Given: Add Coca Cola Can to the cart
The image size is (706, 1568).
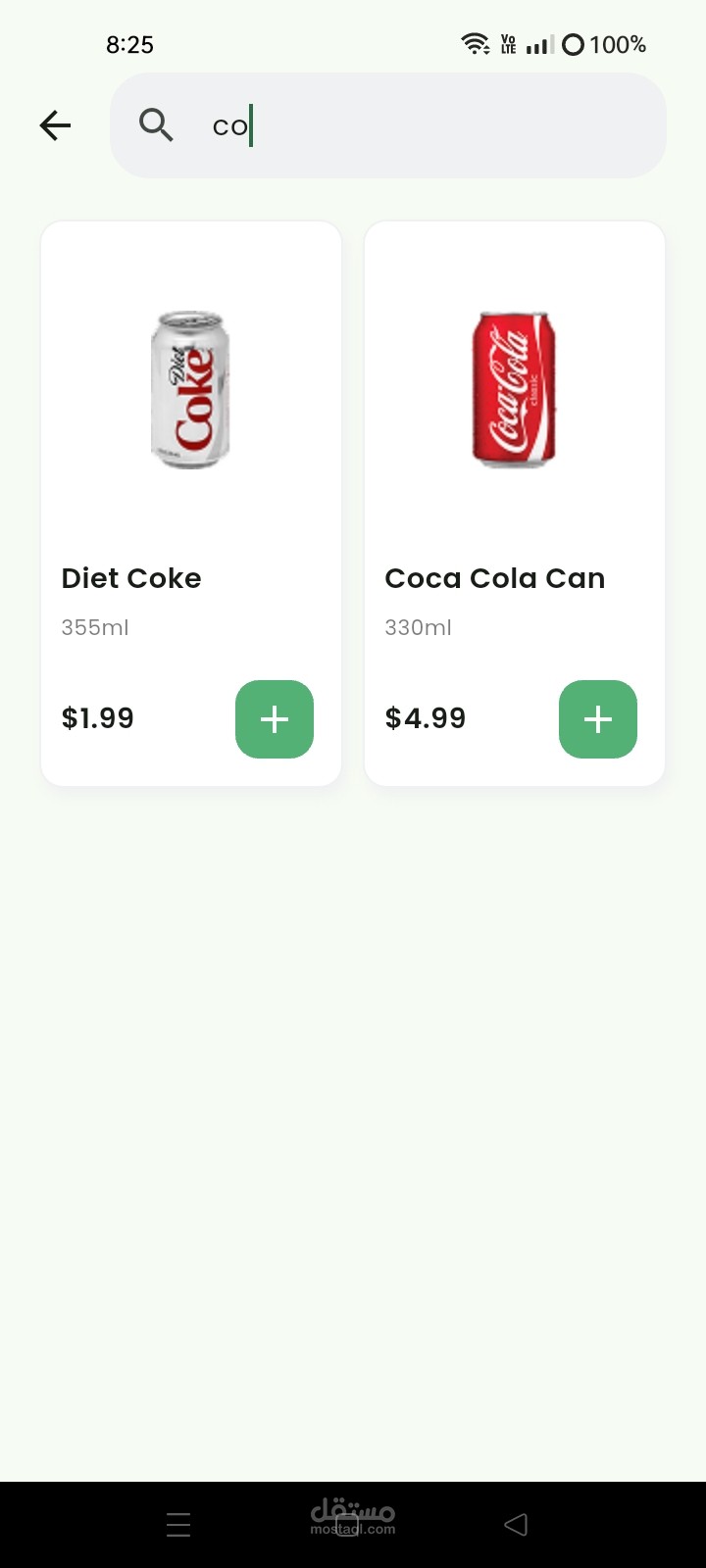Looking at the screenshot, I should tap(598, 719).
